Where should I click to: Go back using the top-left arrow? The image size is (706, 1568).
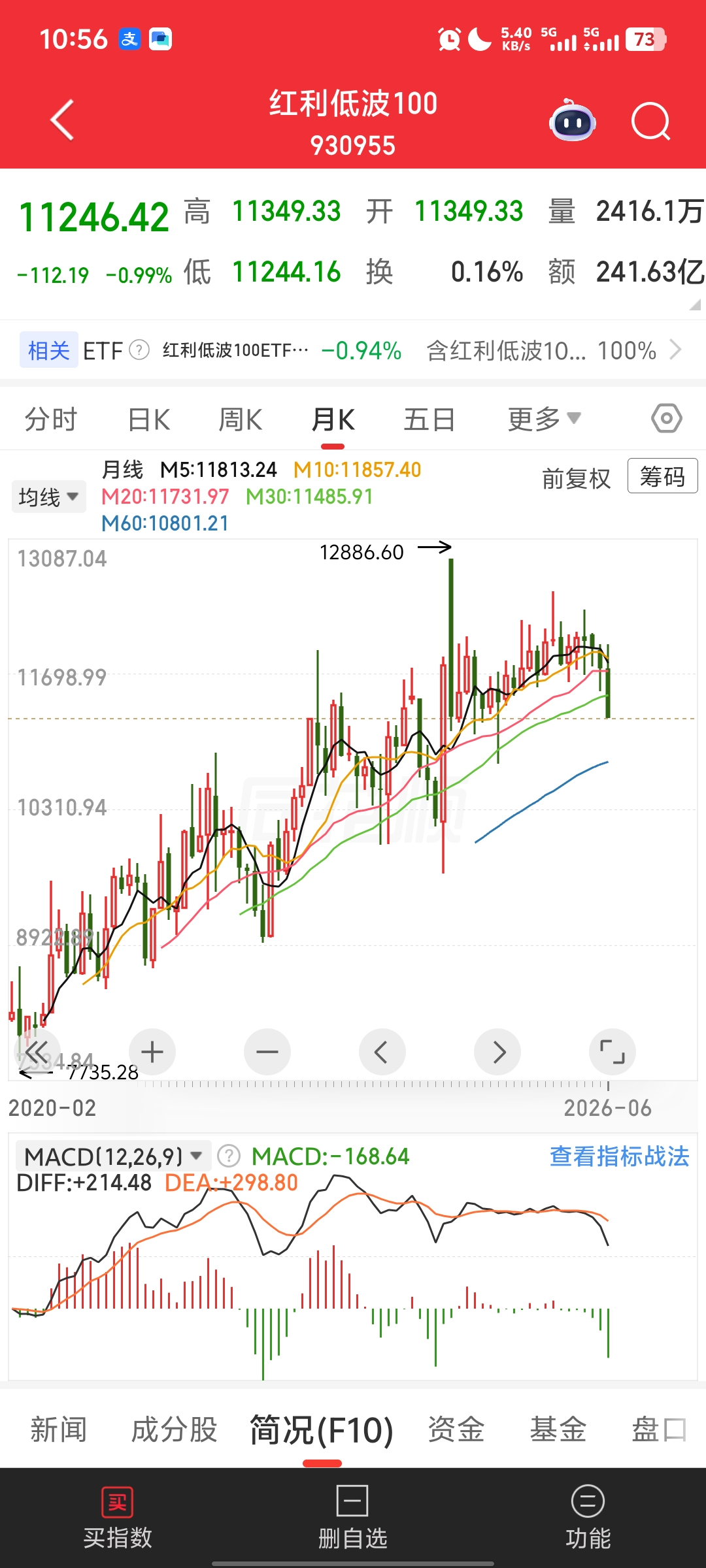(63, 120)
